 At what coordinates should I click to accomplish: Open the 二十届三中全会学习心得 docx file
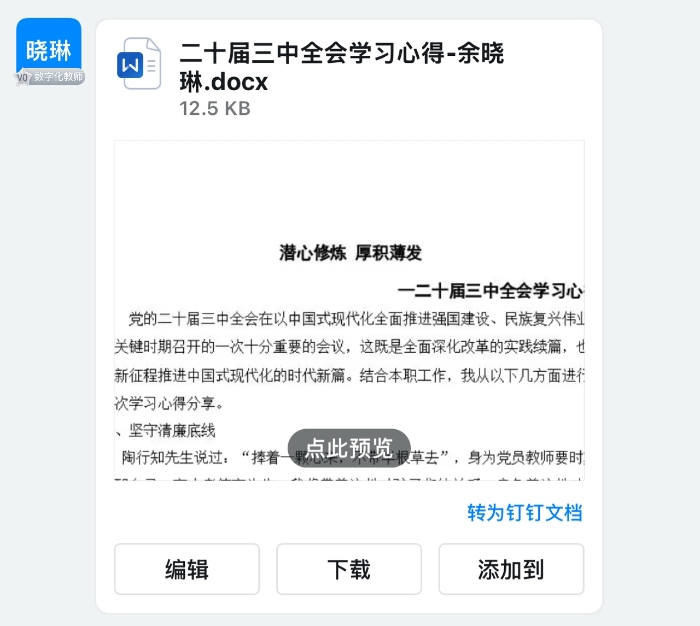(340, 67)
